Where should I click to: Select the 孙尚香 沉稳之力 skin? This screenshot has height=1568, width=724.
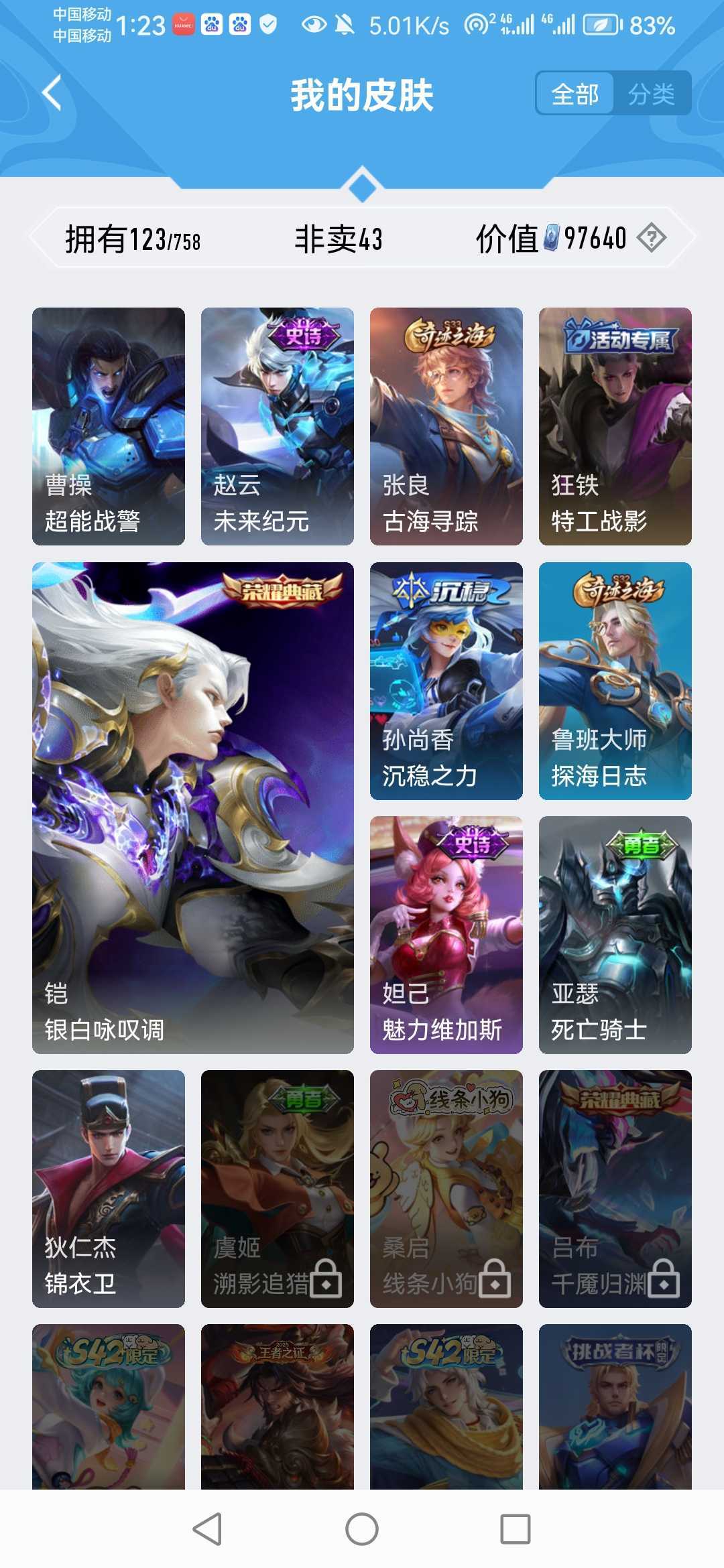click(446, 681)
